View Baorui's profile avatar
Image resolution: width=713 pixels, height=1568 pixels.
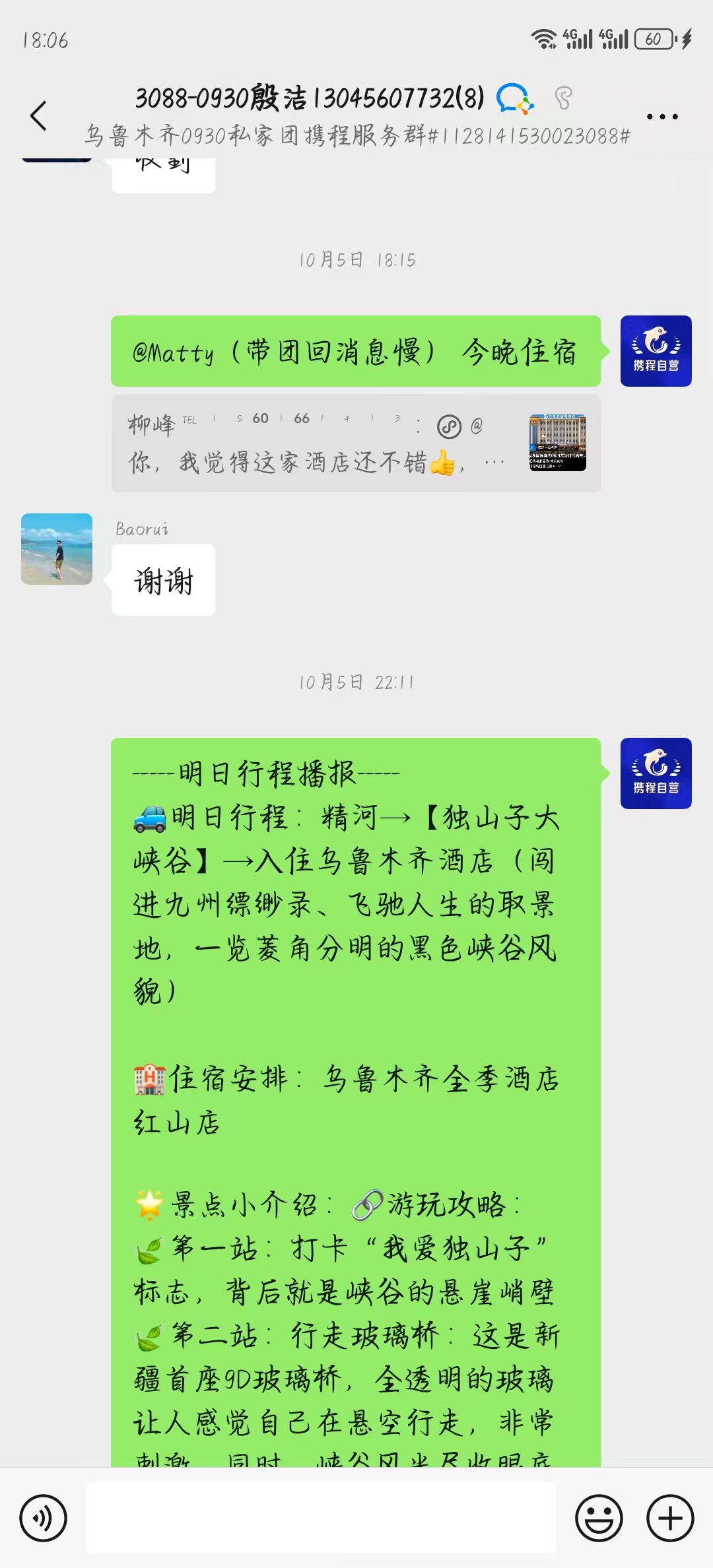(57, 549)
